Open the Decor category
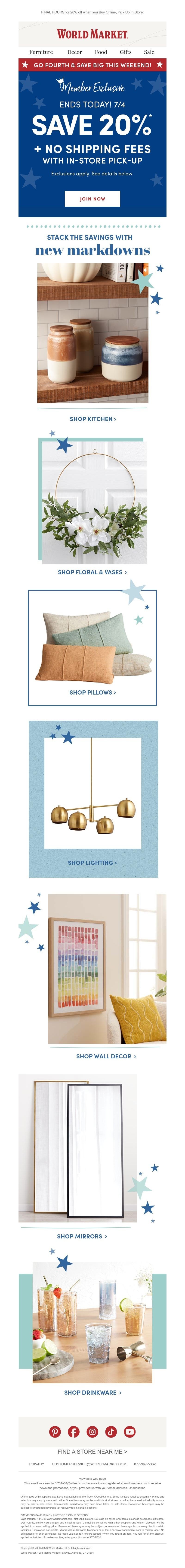 pos(75,52)
